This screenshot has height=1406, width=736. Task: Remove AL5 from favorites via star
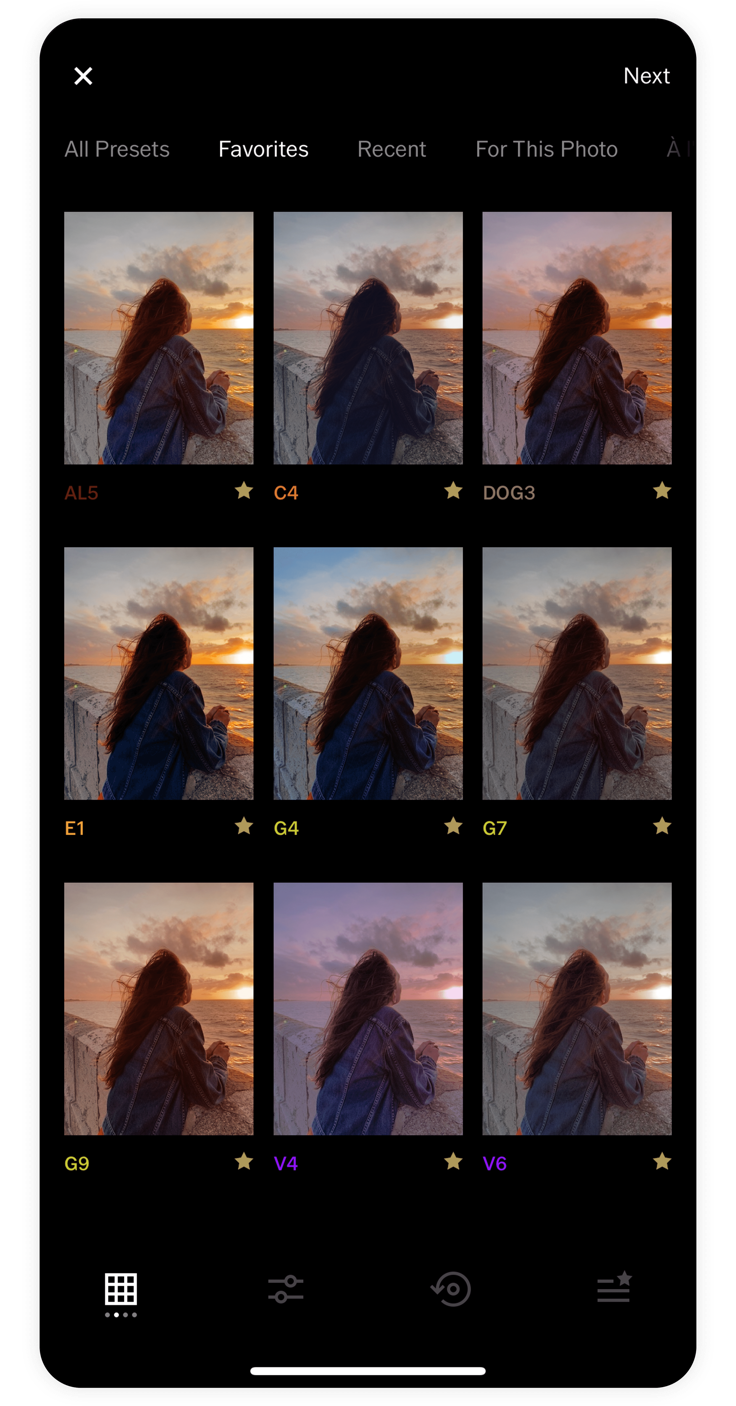tap(243, 490)
